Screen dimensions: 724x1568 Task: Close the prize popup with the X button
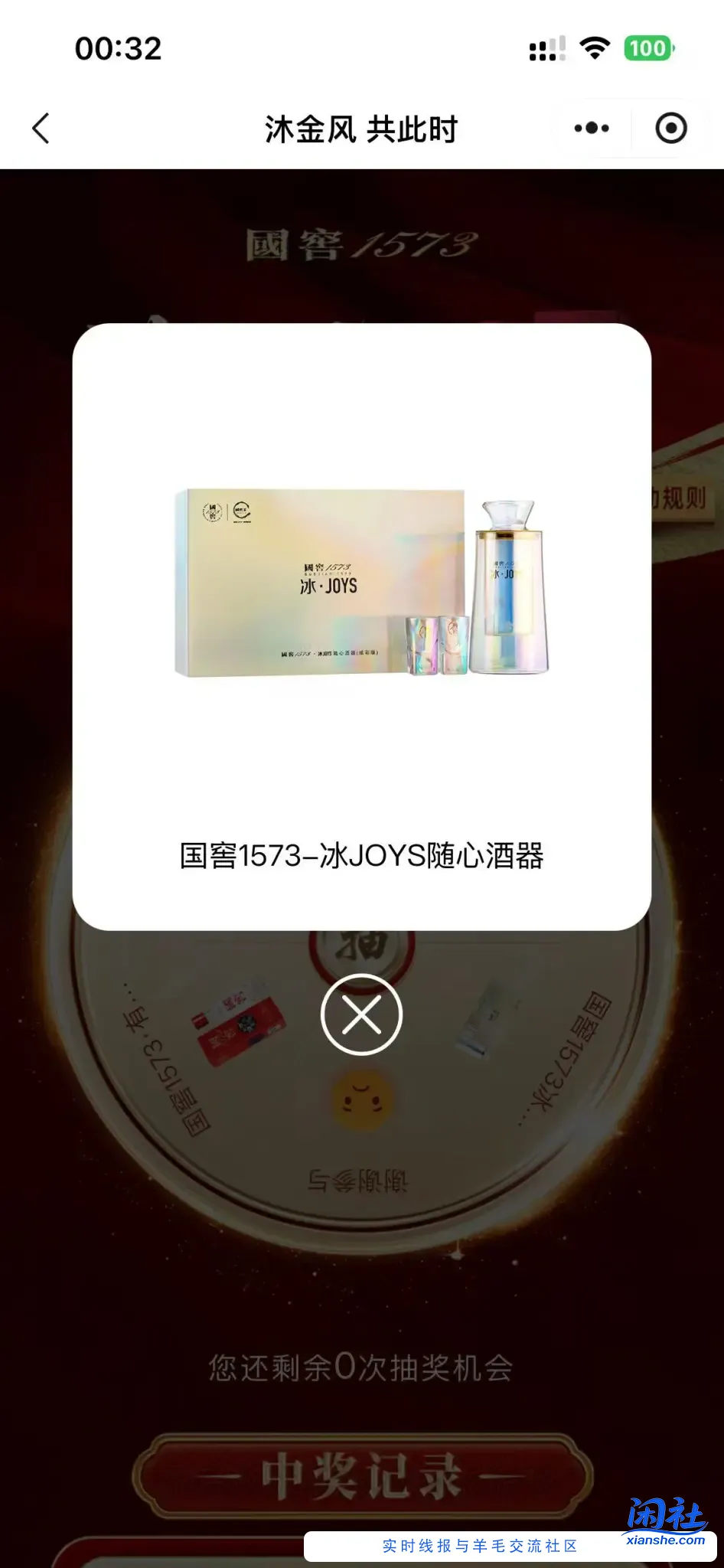[362, 1014]
